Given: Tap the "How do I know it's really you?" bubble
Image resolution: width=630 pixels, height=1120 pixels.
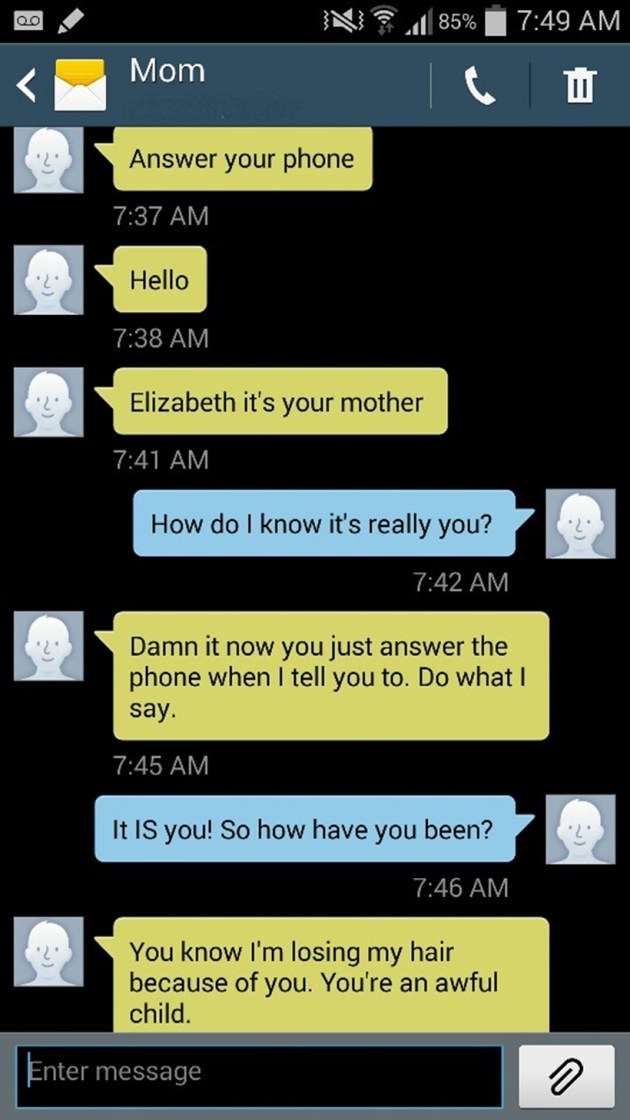Looking at the screenshot, I should [x=322, y=523].
